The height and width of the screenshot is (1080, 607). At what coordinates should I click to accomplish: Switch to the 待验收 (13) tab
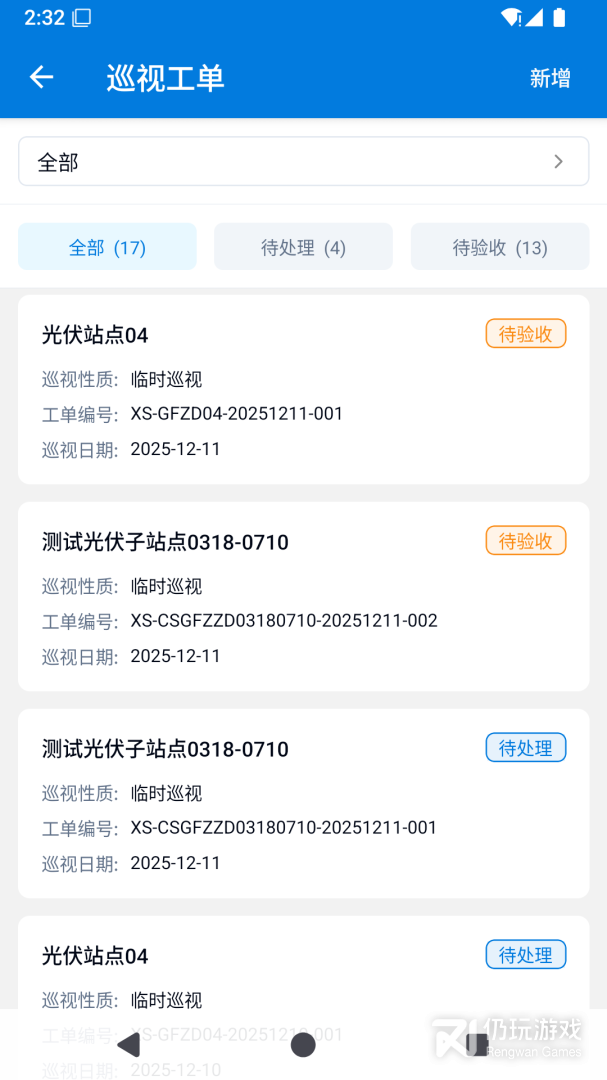click(x=500, y=247)
